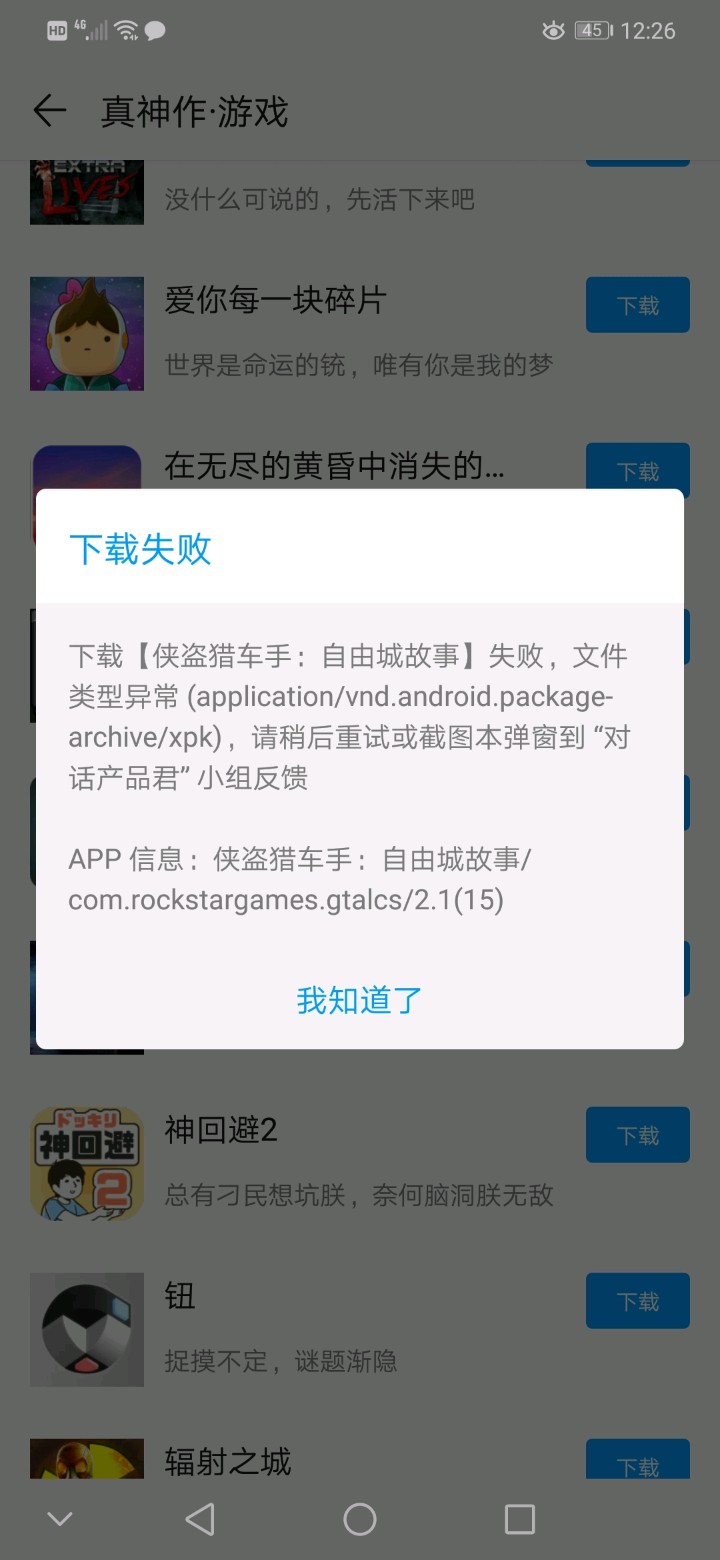The image size is (720, 1560).
Task: Dismiss the dialog with 我知道了
Action: [360, 1000]
